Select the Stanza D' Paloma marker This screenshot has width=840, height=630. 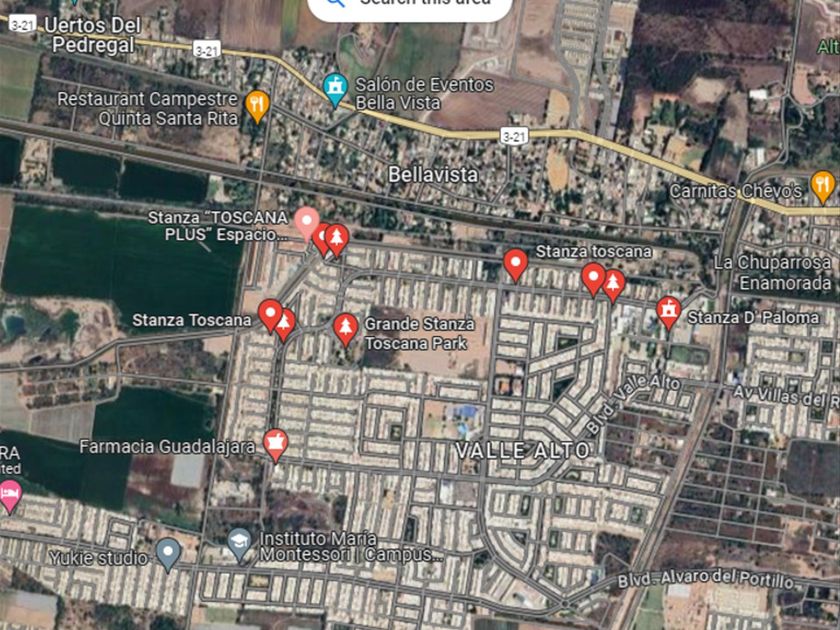669,311
